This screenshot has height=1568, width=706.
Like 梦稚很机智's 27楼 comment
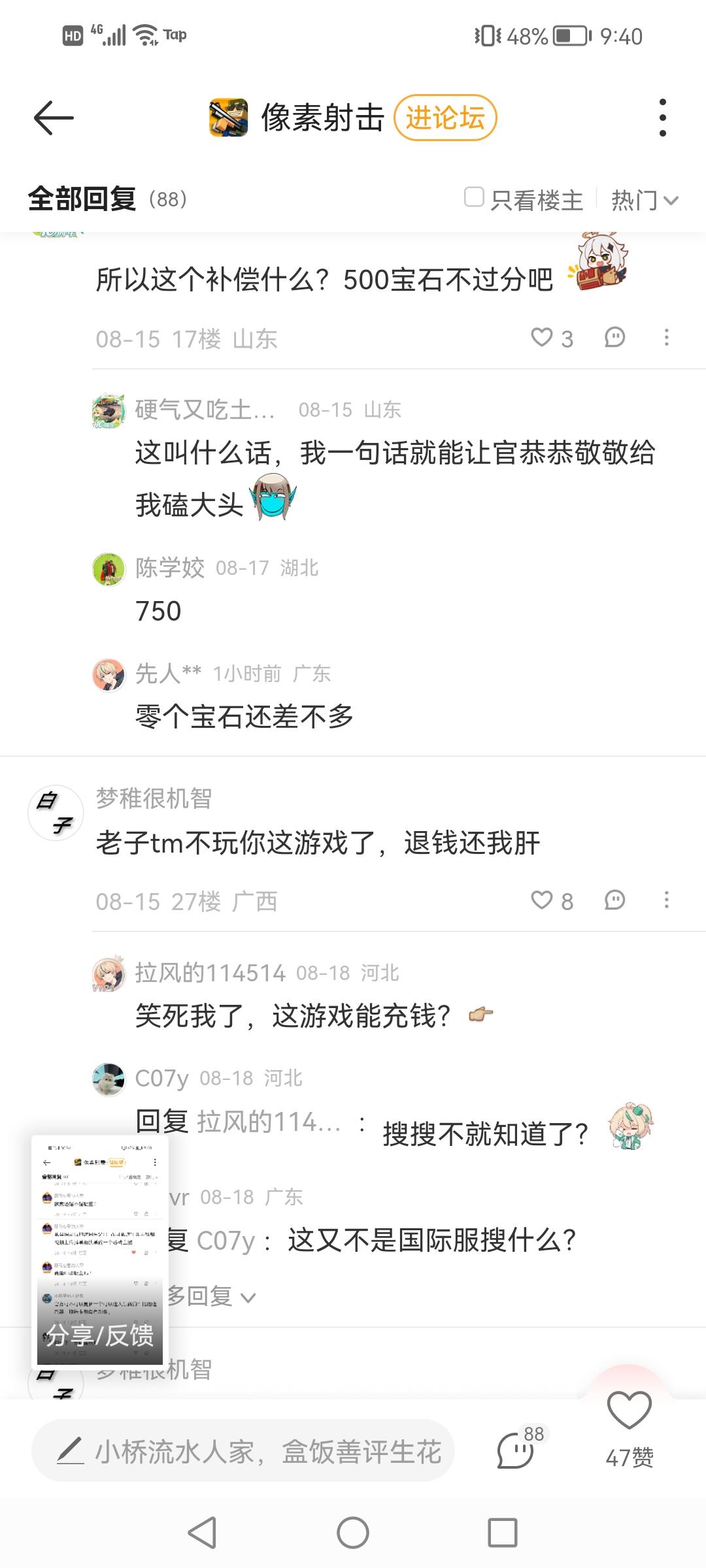[x=542, y=900]
